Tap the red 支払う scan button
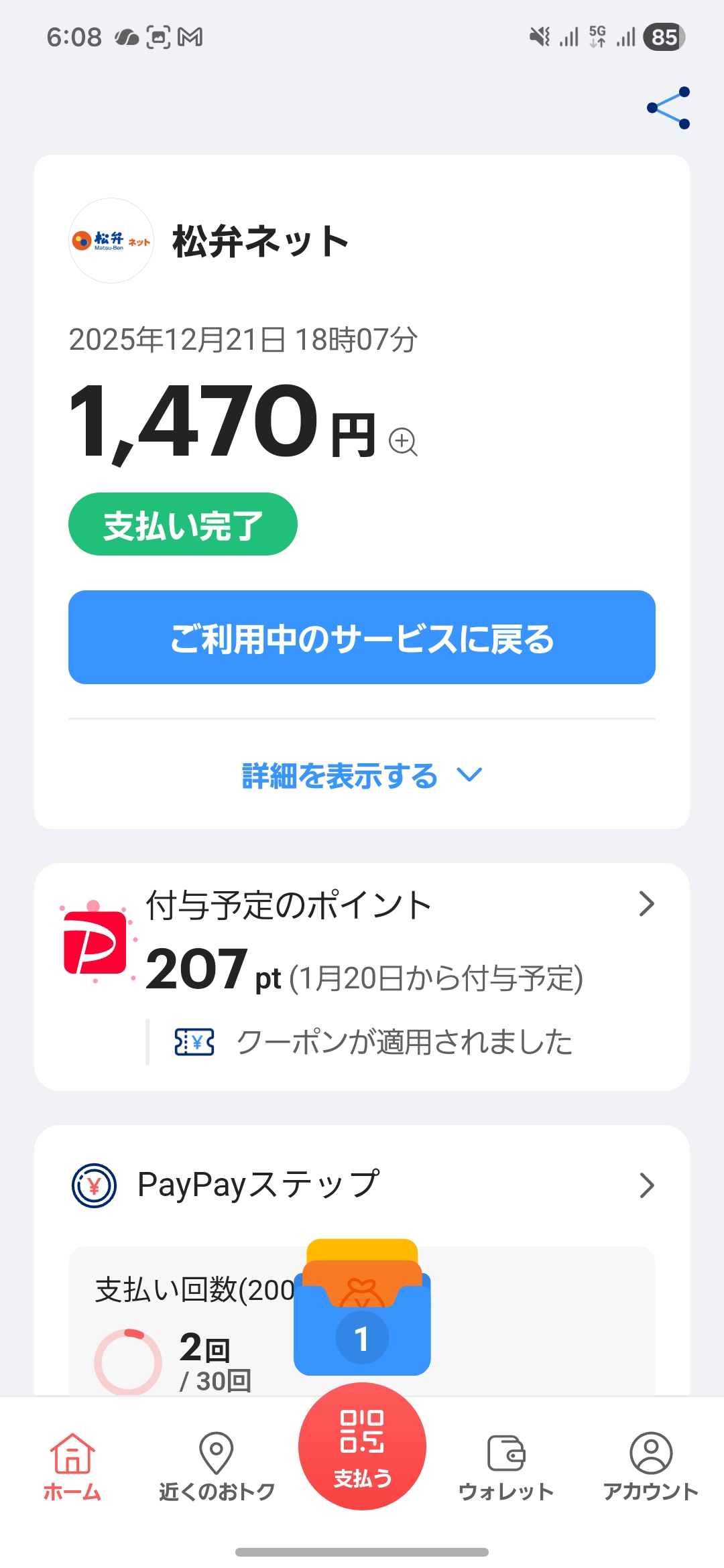The height and width of the screenshot is (1568, 724). pos(362,1446)
